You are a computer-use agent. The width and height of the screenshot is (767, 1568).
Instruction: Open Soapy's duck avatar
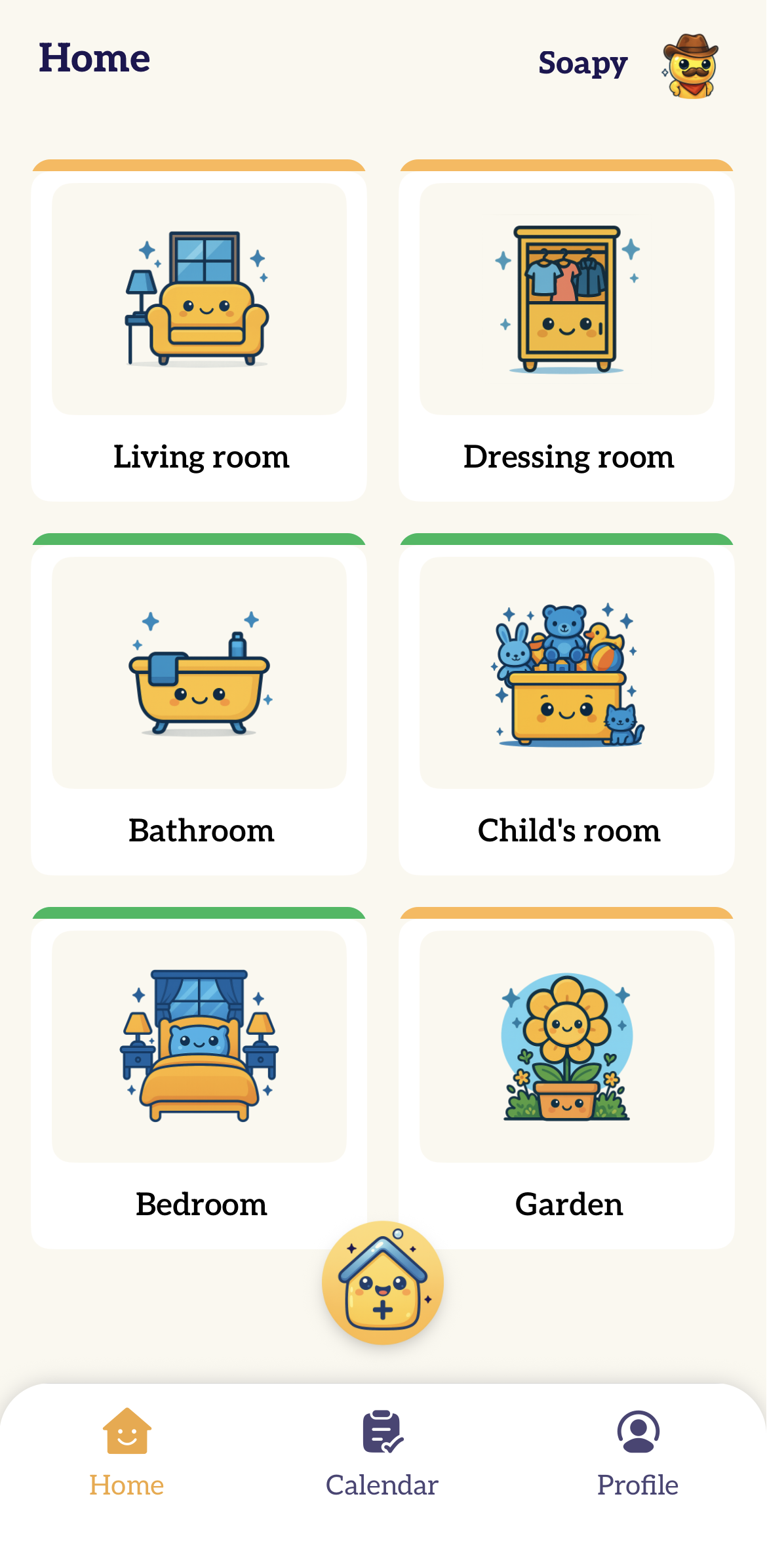(690, 66)
